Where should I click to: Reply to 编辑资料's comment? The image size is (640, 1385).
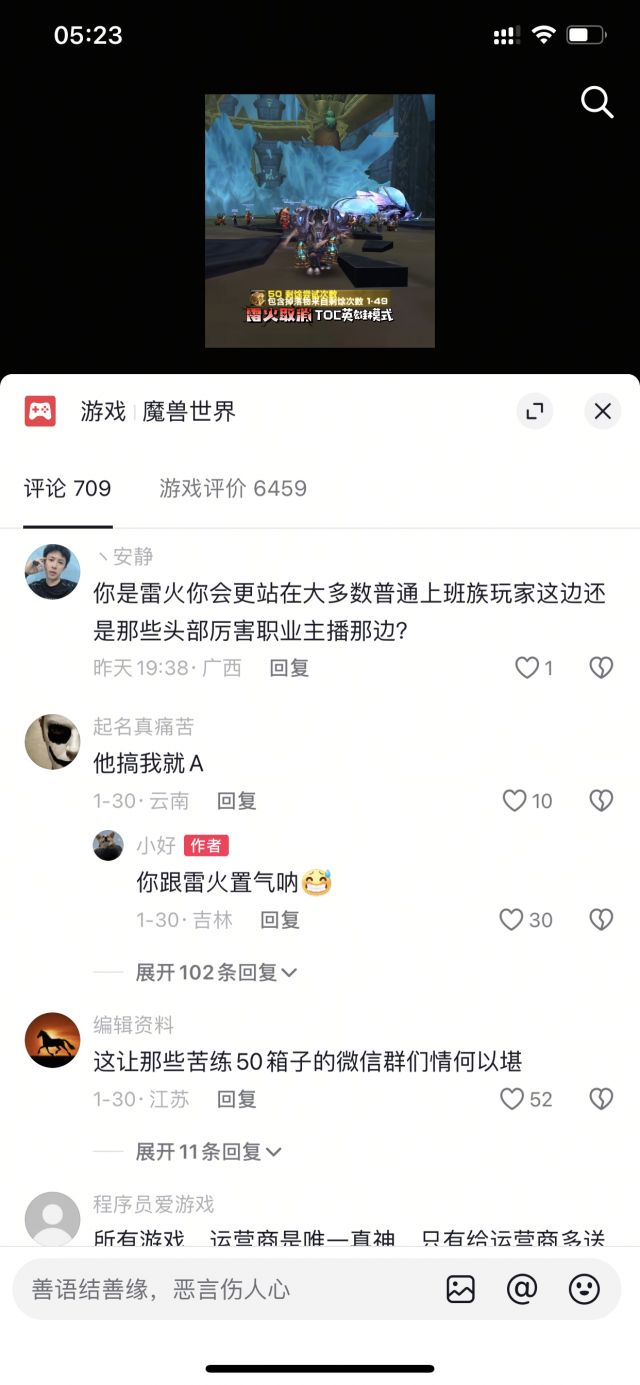click(237, 1099)
